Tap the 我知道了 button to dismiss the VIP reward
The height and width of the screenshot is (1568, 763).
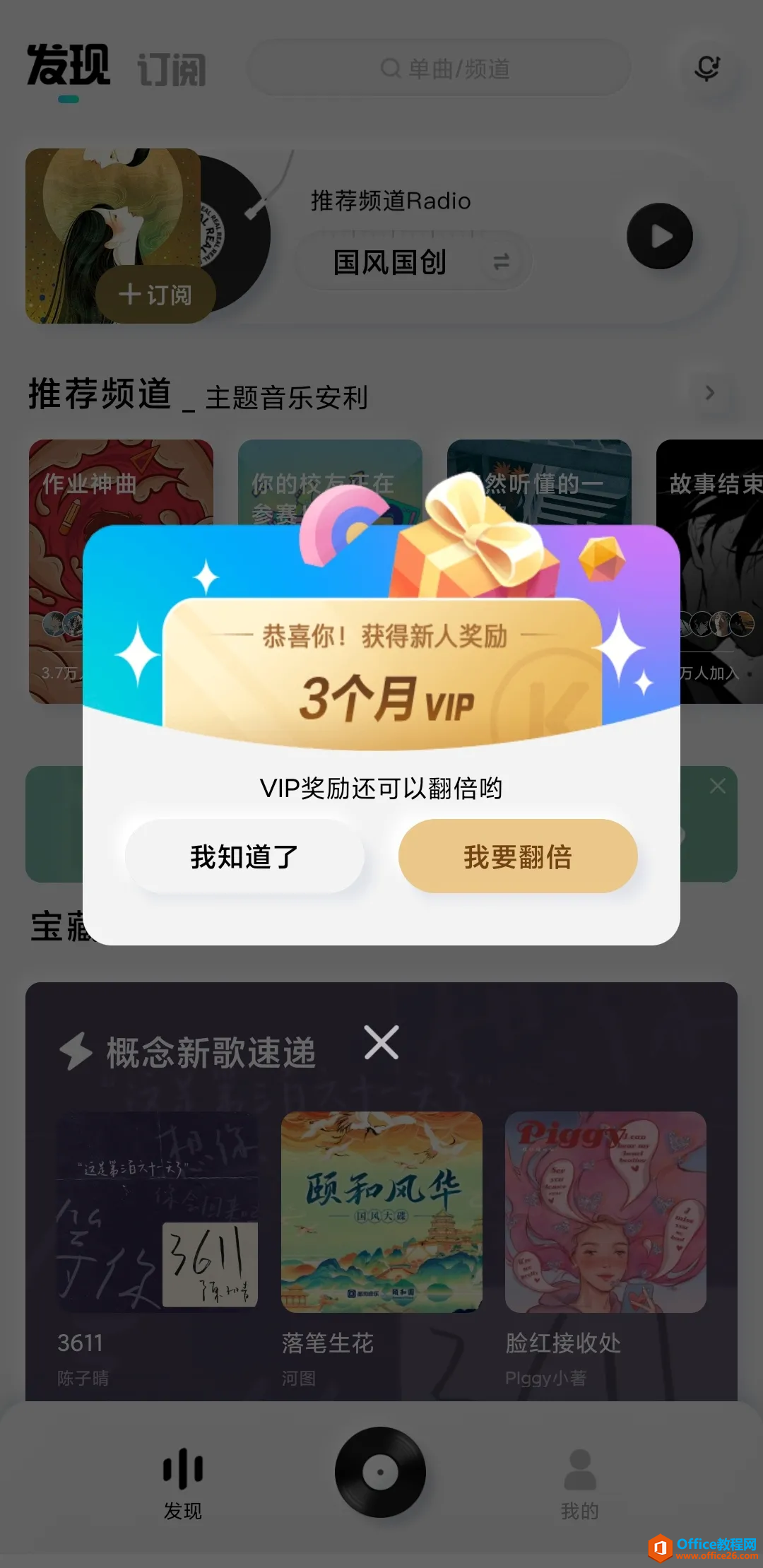pos(244,856)
